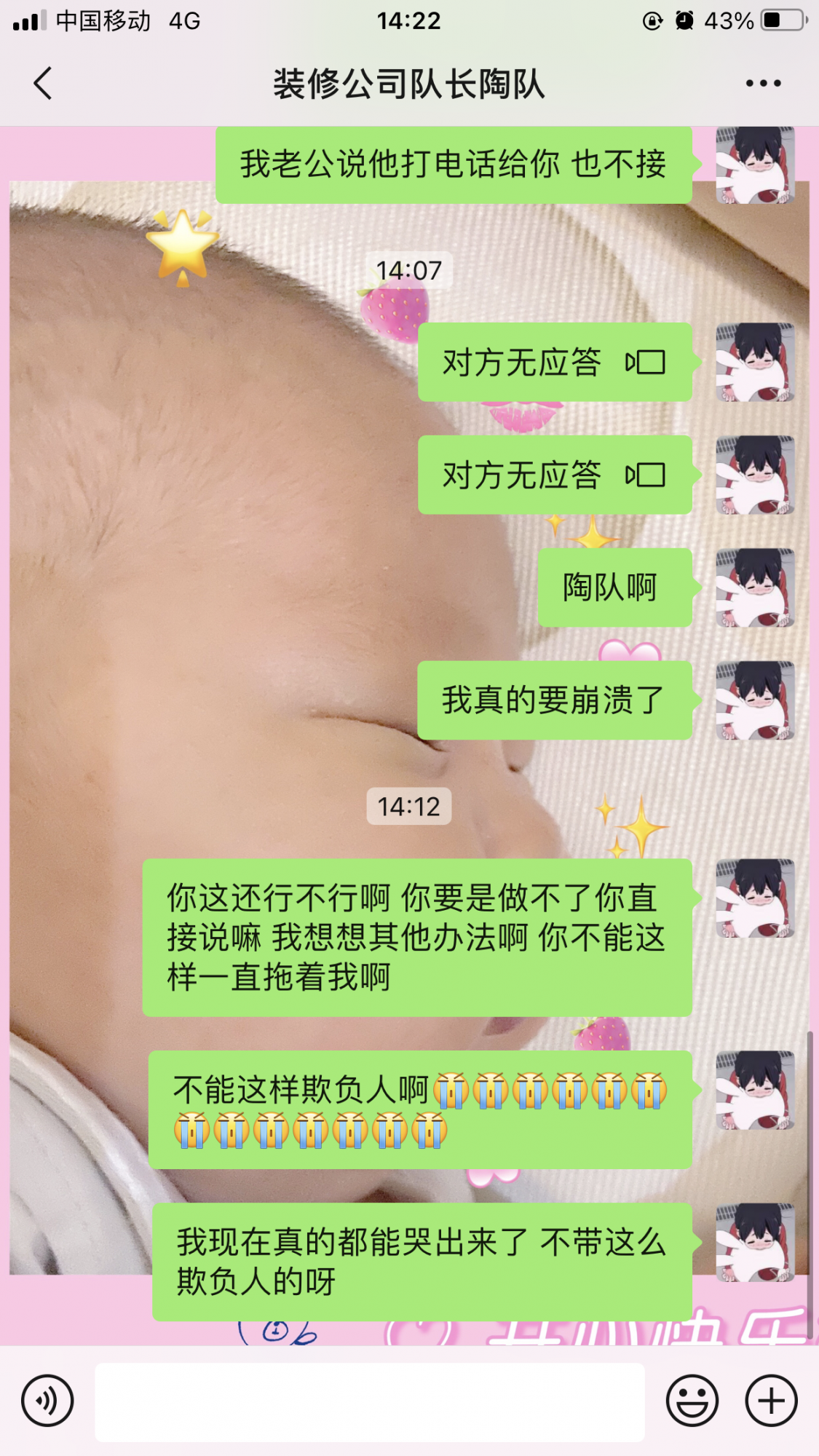Tap the avatar beside 陶队啊 message

755,588
